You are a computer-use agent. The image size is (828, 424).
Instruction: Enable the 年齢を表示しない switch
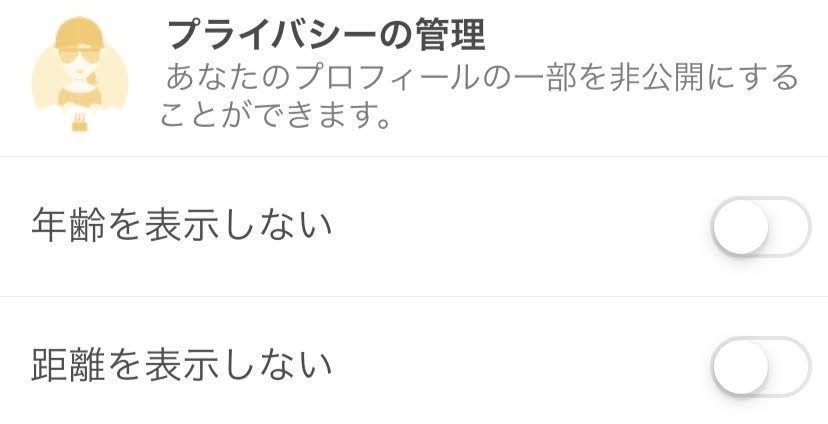coord(760,228)
